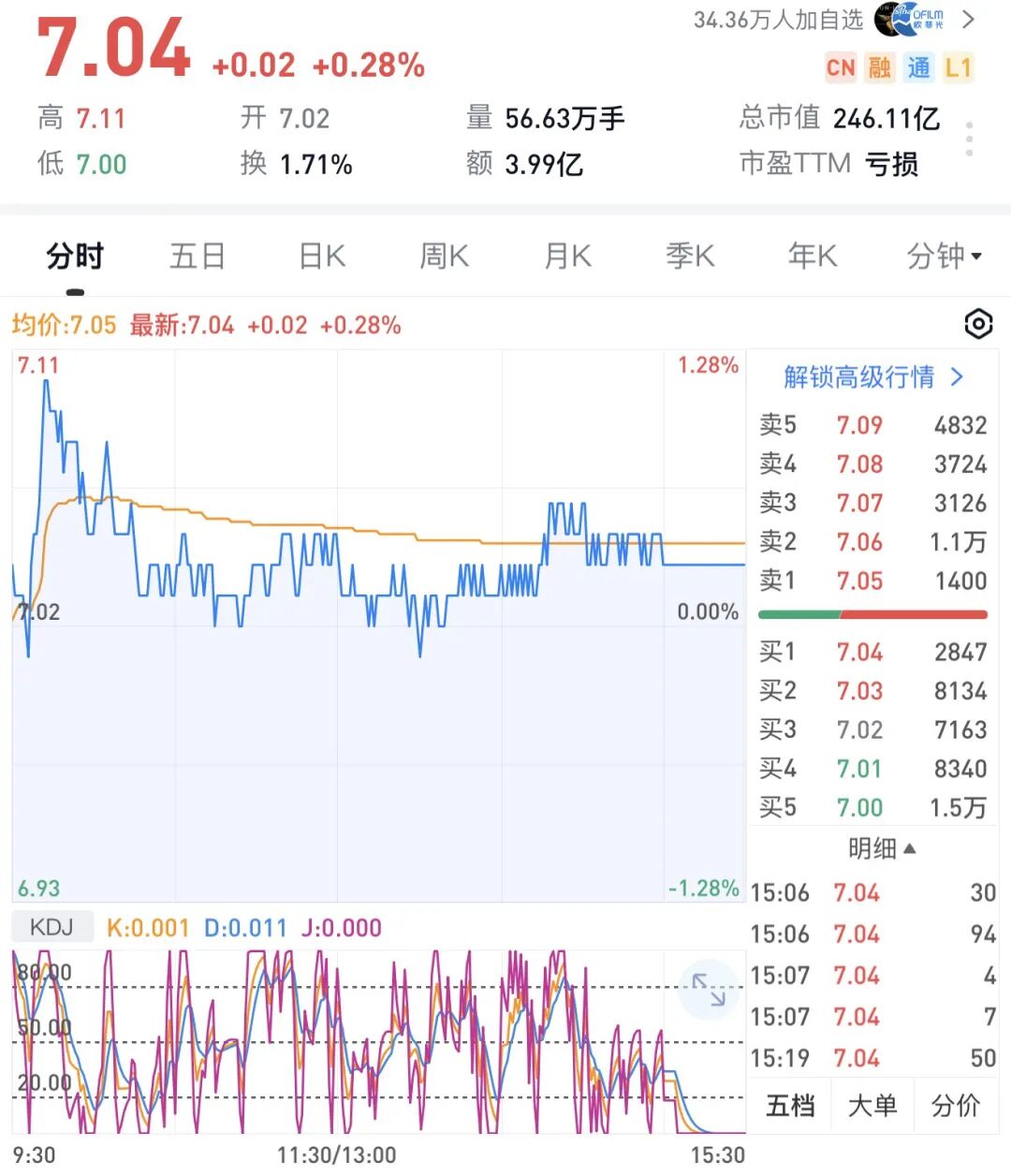Tap 解锁高级行情 link
The image size is (1011, 1176).
(x=873, y=376)
